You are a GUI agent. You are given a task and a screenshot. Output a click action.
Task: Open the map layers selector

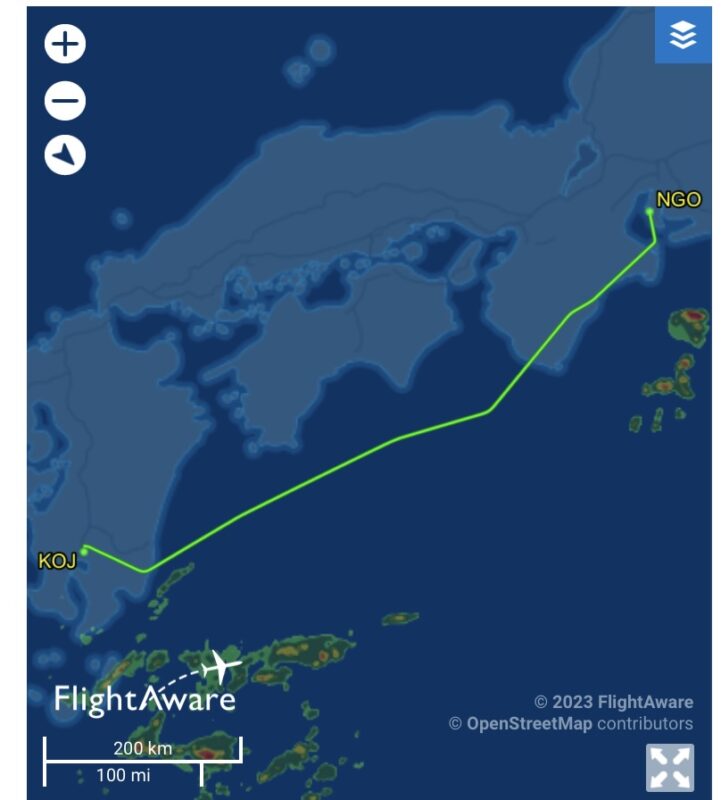point(682,36)
